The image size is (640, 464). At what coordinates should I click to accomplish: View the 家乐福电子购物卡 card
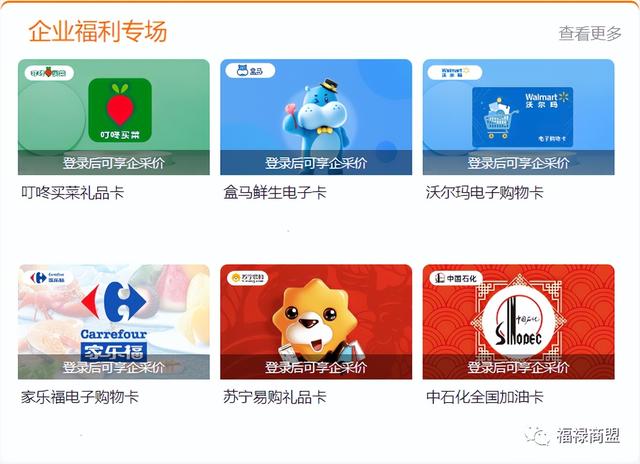[x=114, y=321]
